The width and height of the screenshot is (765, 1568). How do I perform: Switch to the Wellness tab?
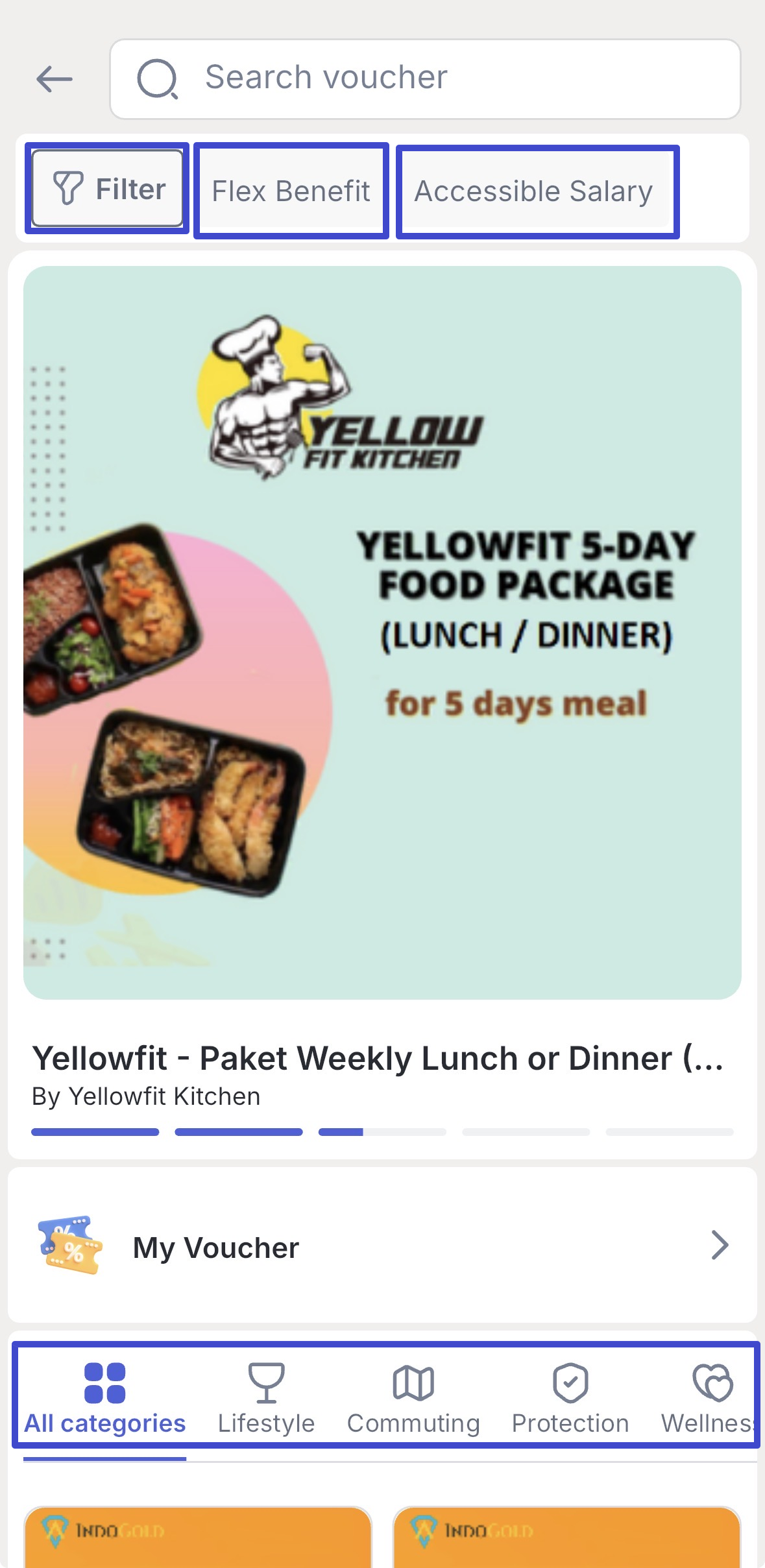[x=710, y=1397]
